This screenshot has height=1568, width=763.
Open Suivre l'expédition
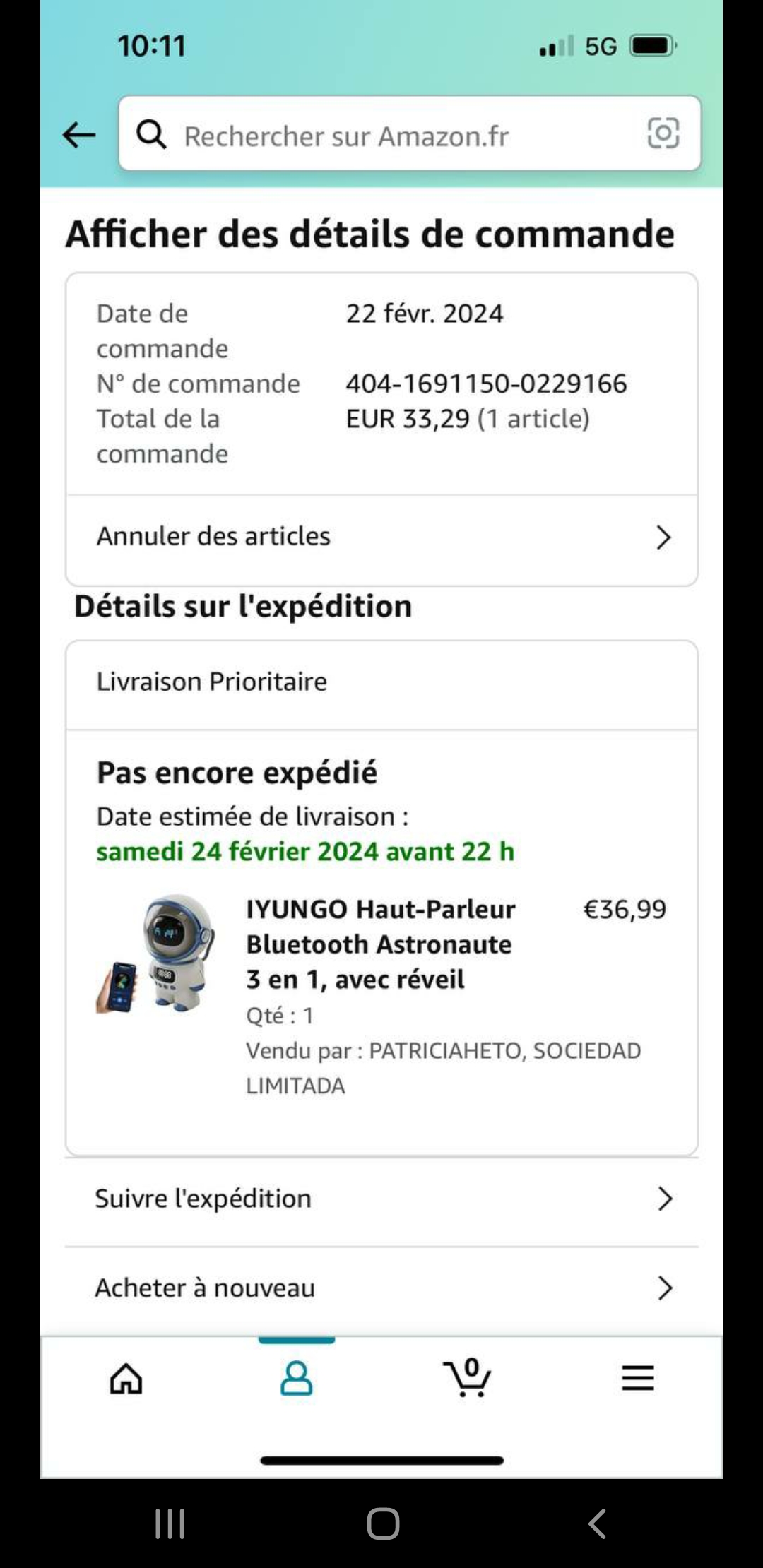click(381, 1199)
